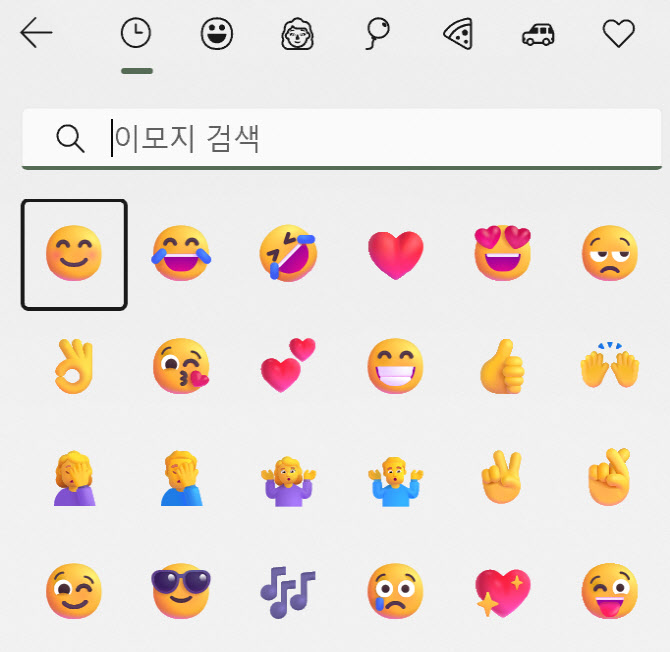Viewport: 670px width, 652px height.
Task: Select the kissing face emoji
Action: 181,367
